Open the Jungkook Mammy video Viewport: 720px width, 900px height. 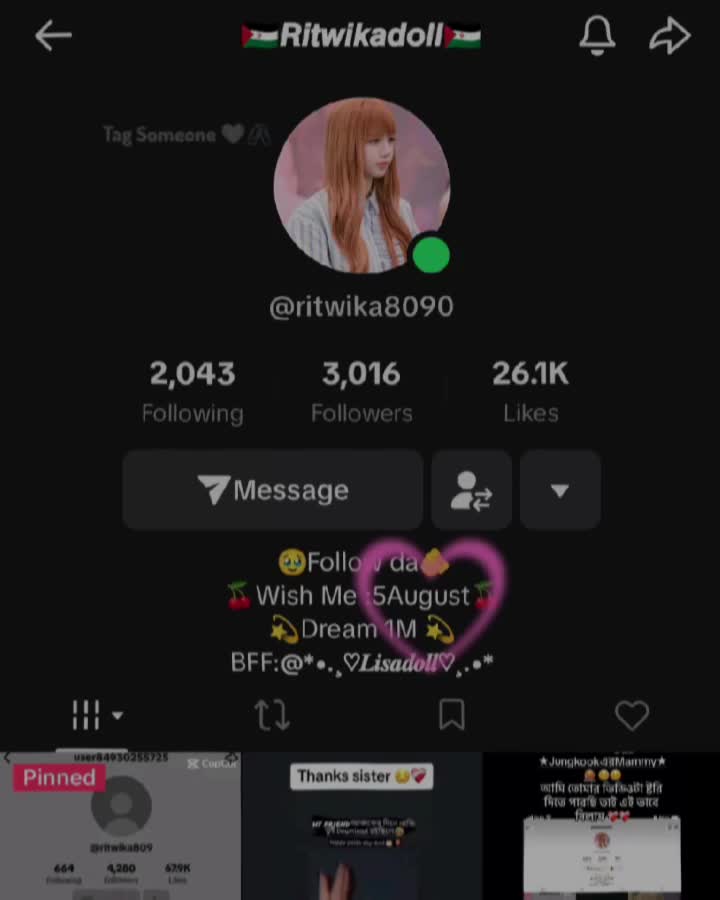[601, 828]
